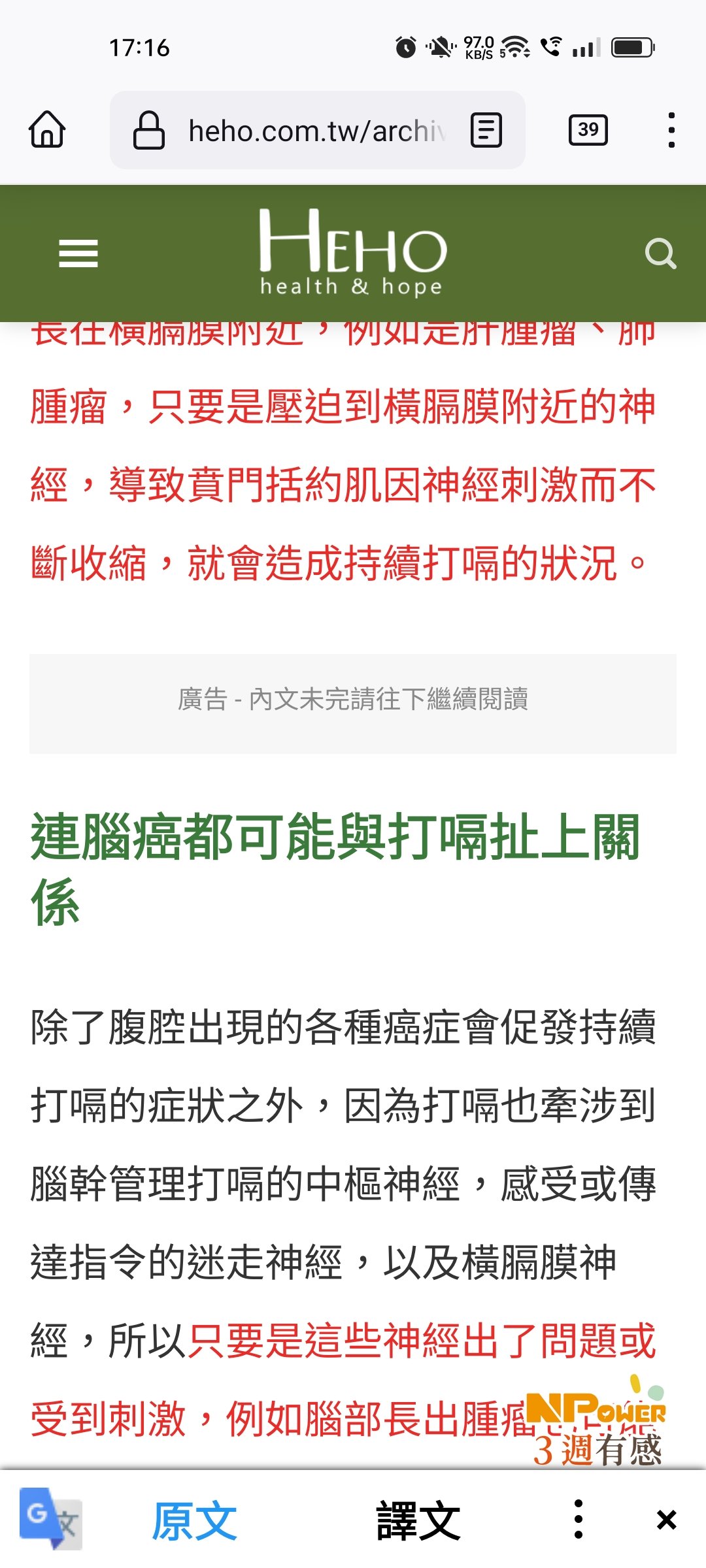
Task: Close the Google Translate bar
Action: [x=666, y=1520]
